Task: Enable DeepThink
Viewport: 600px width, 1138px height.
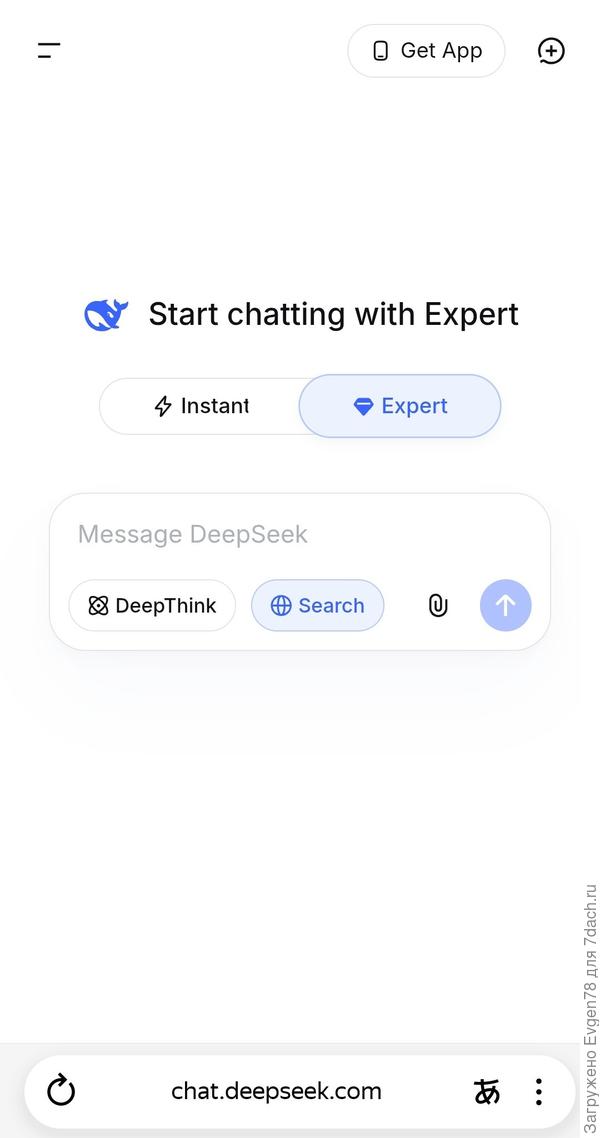Action: click(x=152, y=606)
